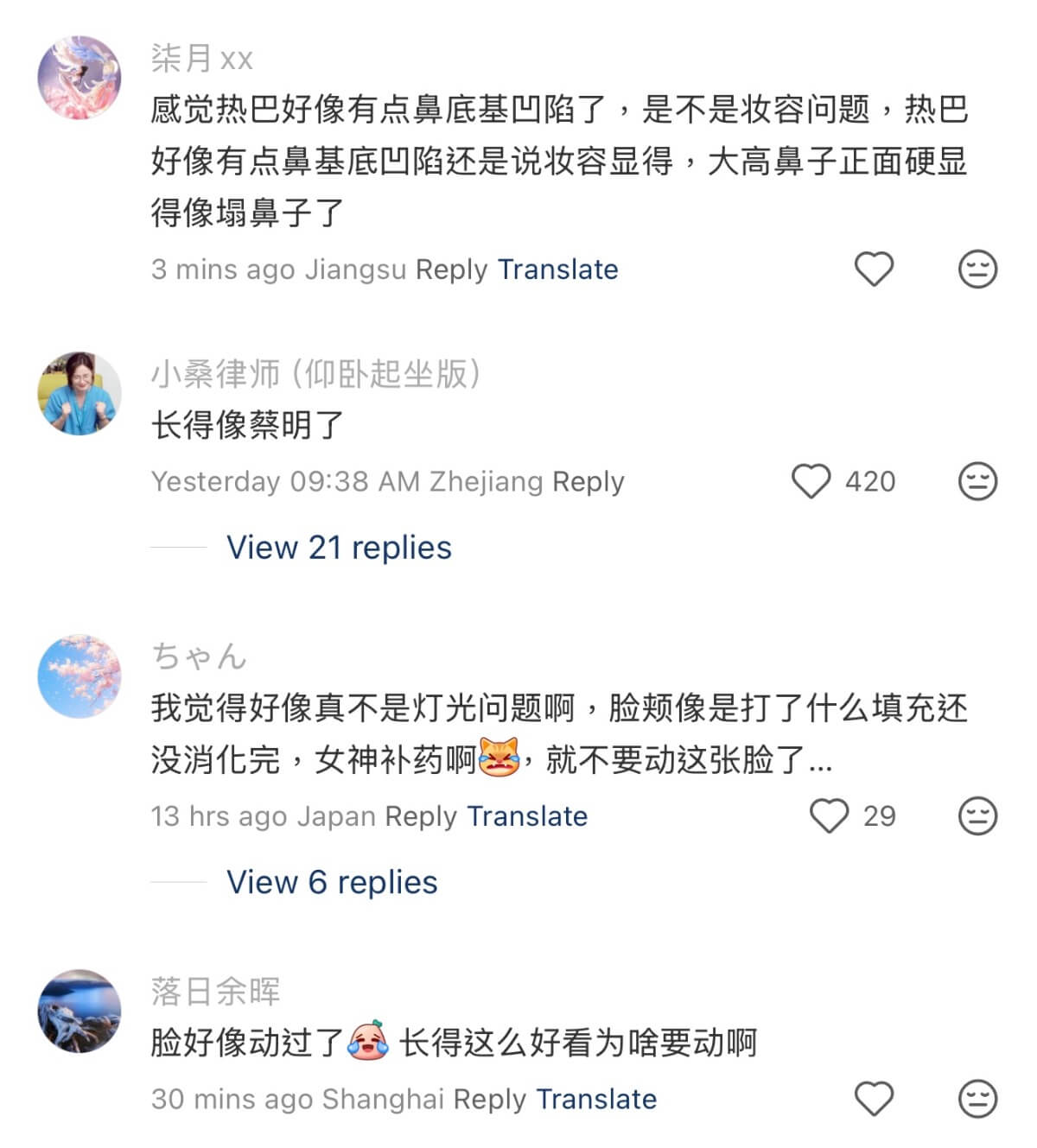Expand View 21 replies
This screenshot has height=1148, width=1037.
pyautogui.click(x=339, y=548)
